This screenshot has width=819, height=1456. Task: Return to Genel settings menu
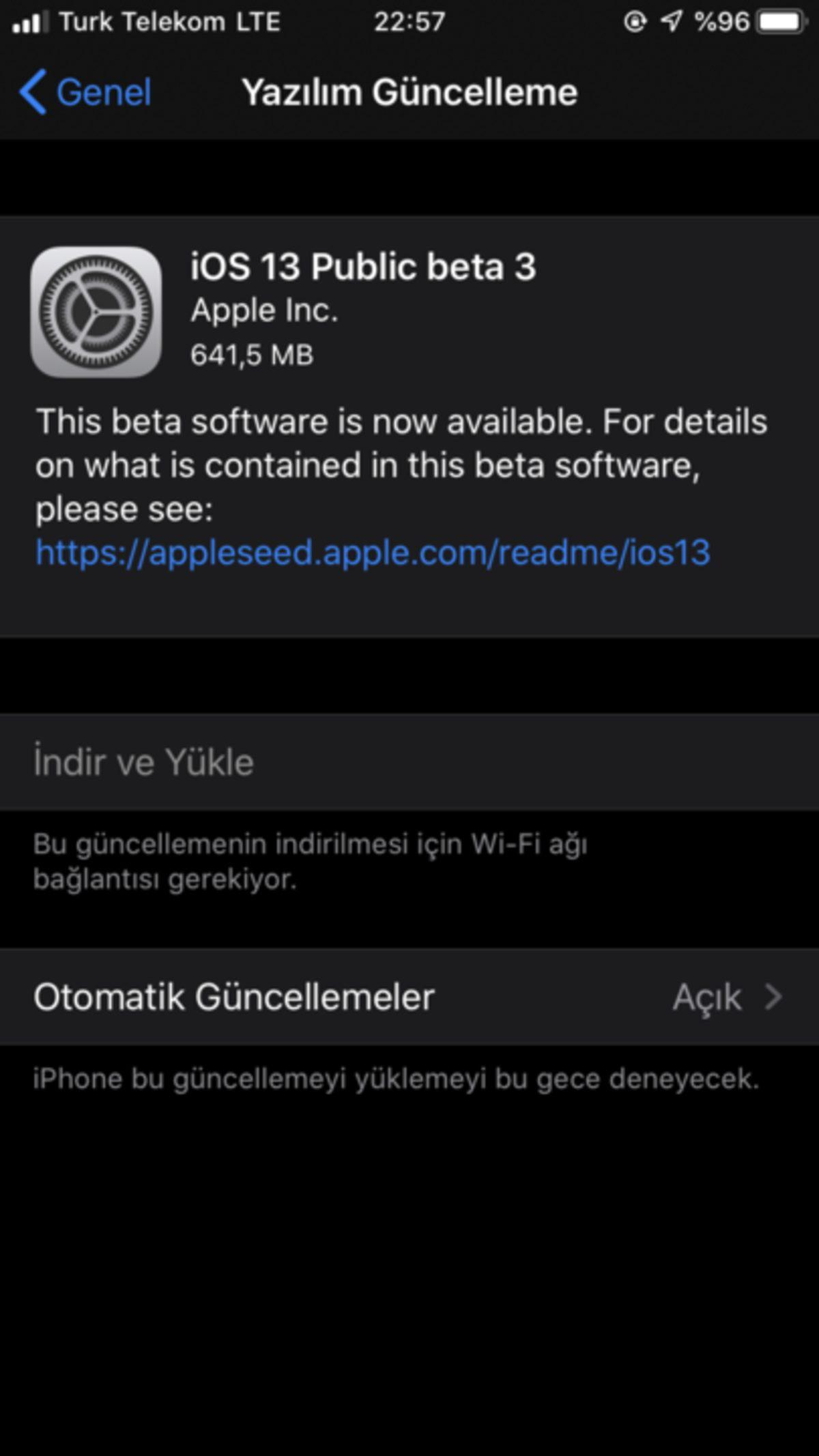click(x=102, y=92)
